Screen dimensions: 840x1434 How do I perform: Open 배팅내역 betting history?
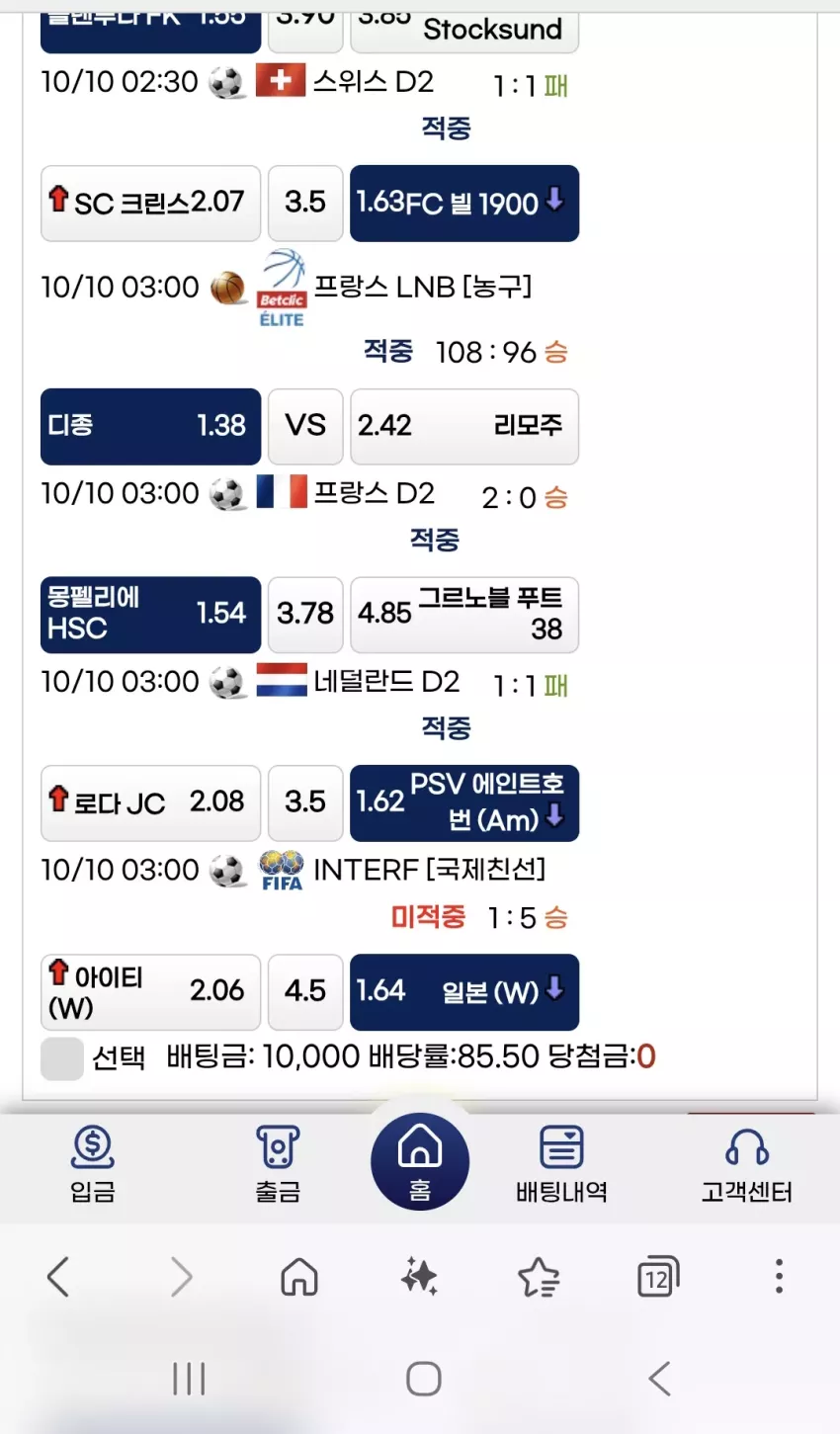pyautogui.click(x=561, y=1164)
